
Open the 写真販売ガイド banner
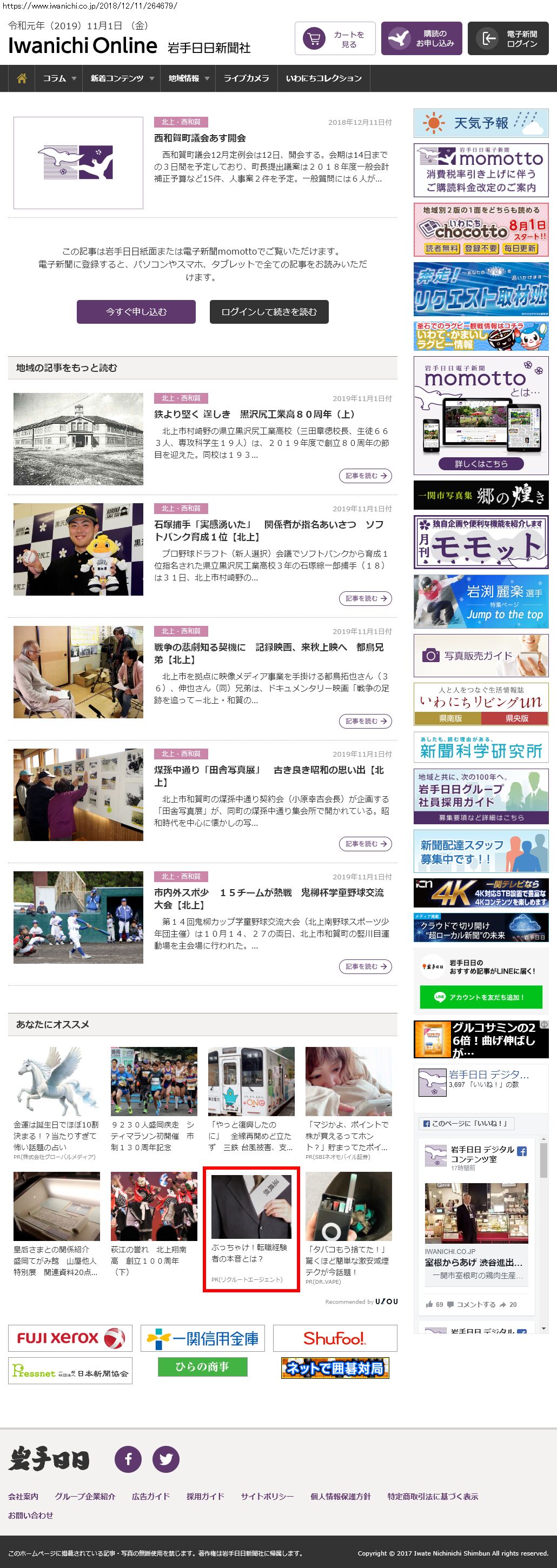(x=481, y=656)
